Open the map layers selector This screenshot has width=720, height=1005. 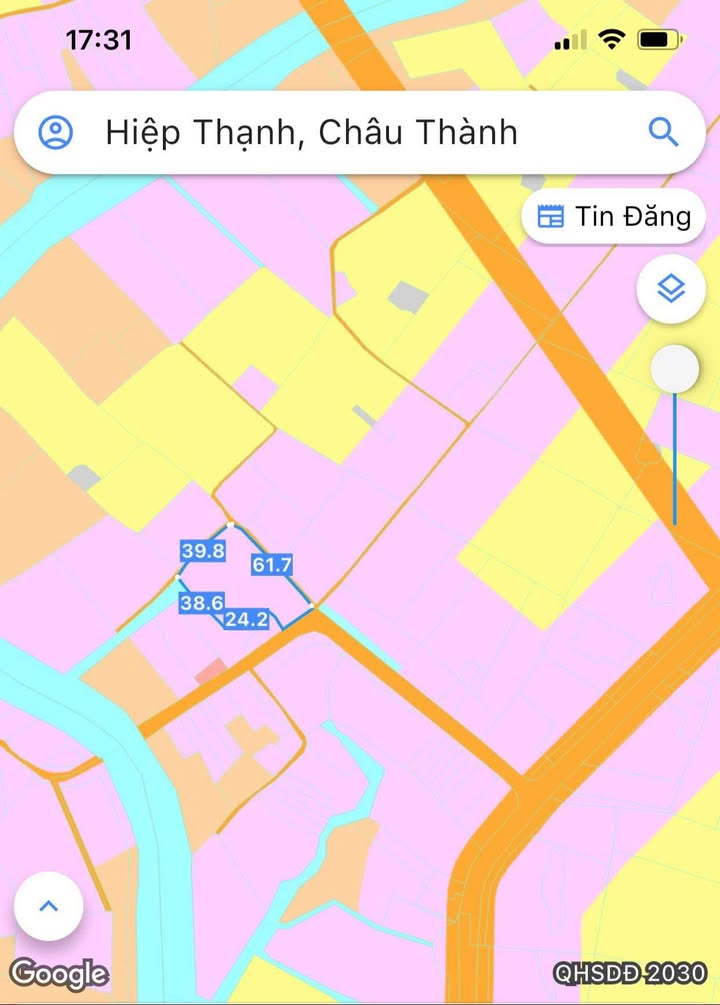point(671,291)
